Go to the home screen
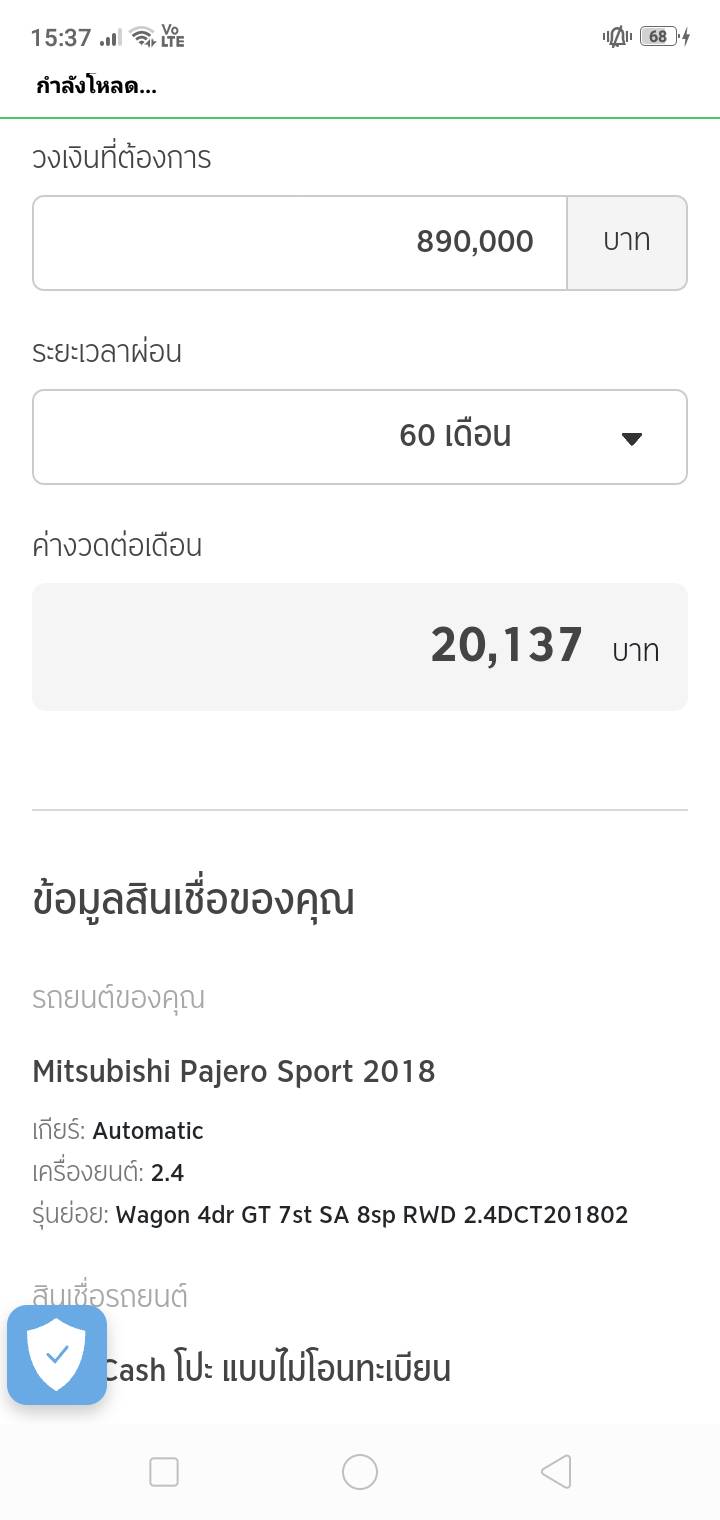The width and height of the screenshot is (720, 1520). click(x=360, y=1471)
